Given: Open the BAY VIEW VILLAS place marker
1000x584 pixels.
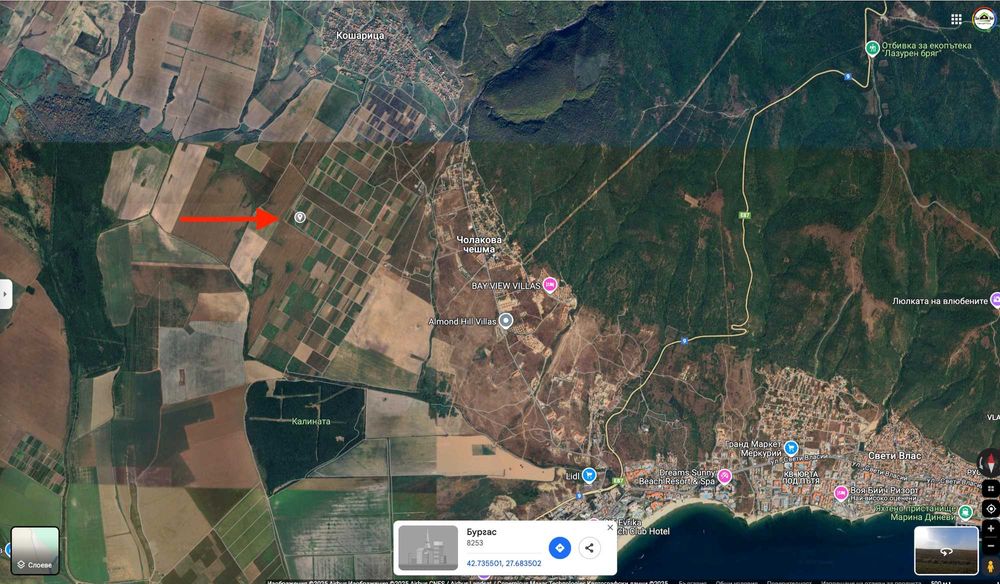Looking at the screenshot, I should [549, 286].
